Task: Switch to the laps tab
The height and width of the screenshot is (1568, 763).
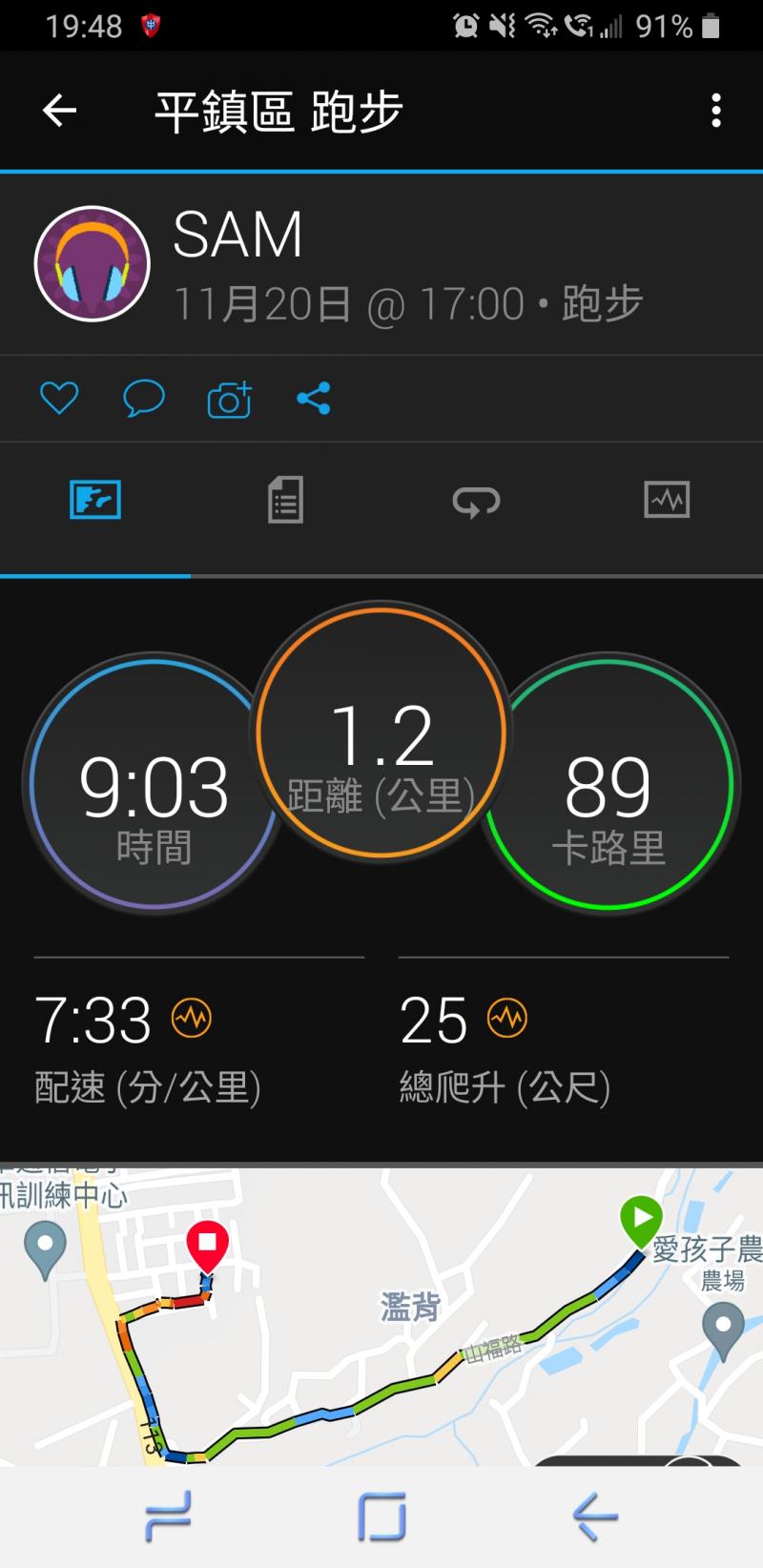Action: (x=476, y=500)
